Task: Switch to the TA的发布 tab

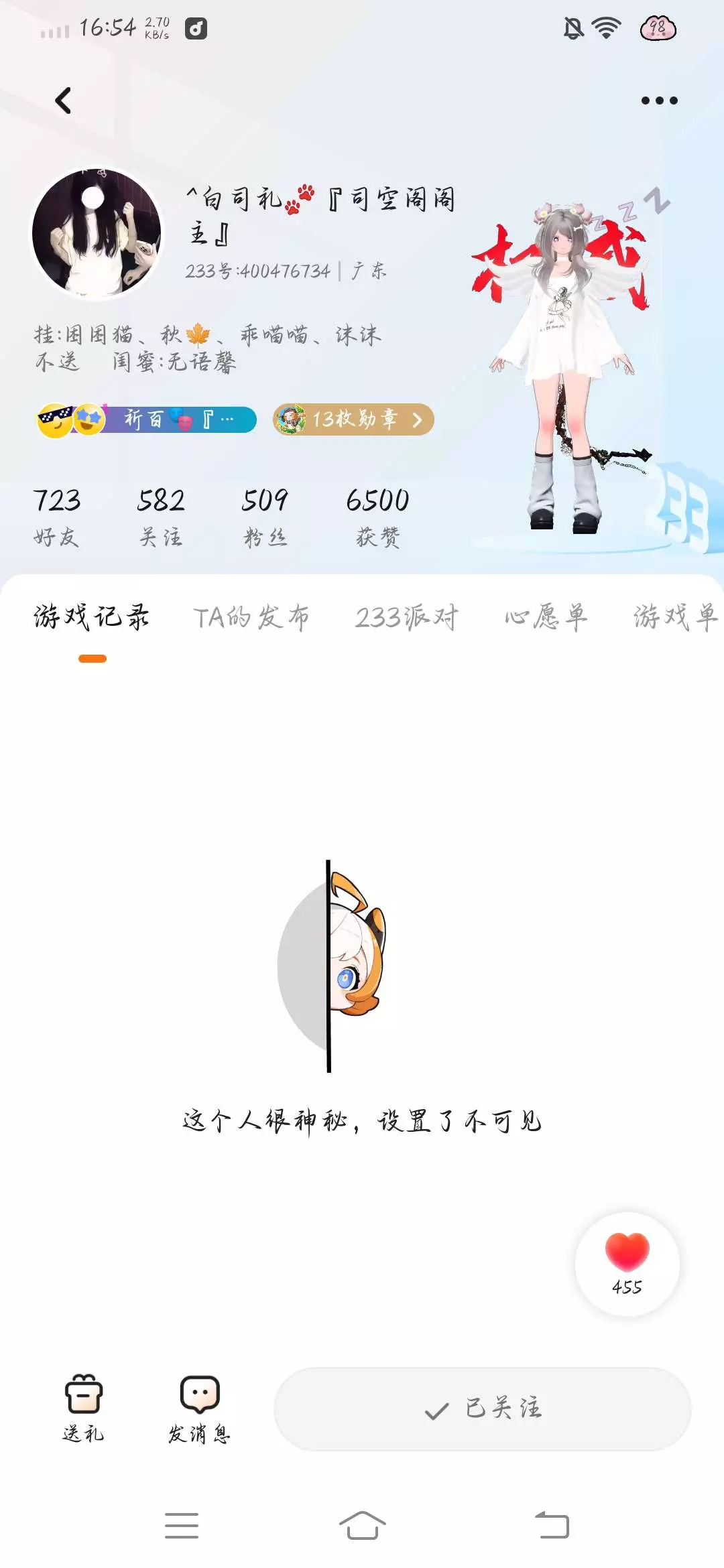Action: [251, 617]
